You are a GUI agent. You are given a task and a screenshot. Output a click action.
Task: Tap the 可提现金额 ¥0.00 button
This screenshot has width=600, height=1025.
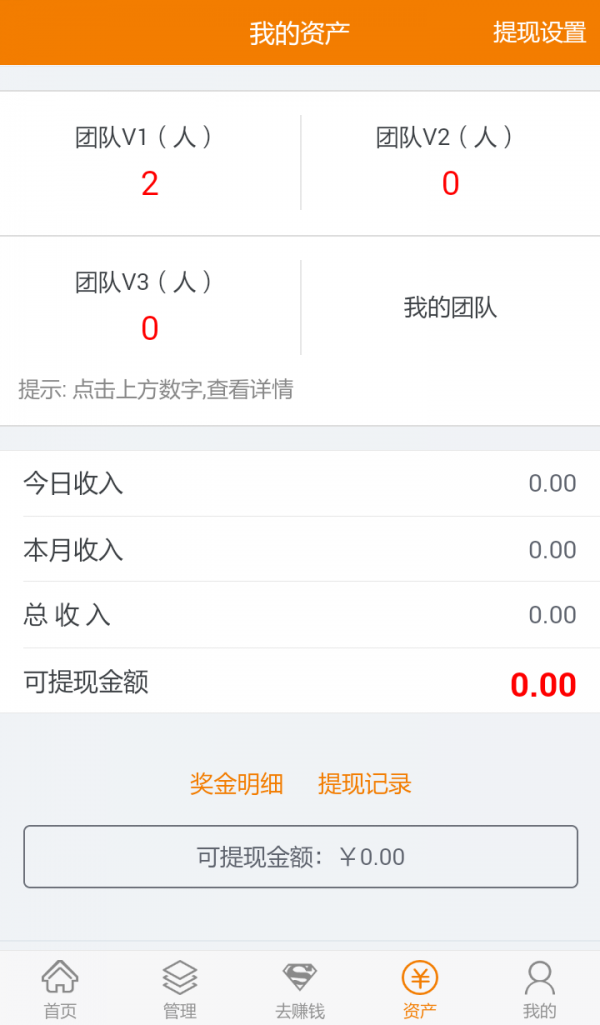(301, 856)
